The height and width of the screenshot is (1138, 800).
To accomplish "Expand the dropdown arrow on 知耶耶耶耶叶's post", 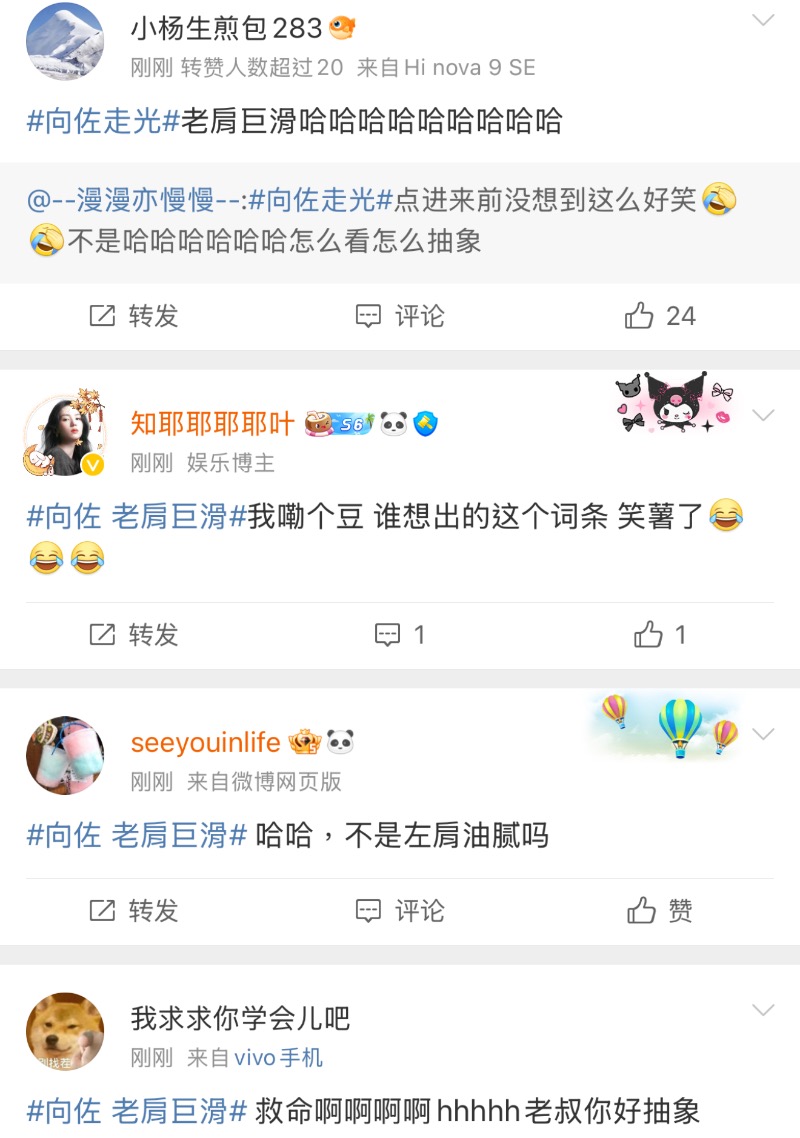I will [x=763, y=415].
